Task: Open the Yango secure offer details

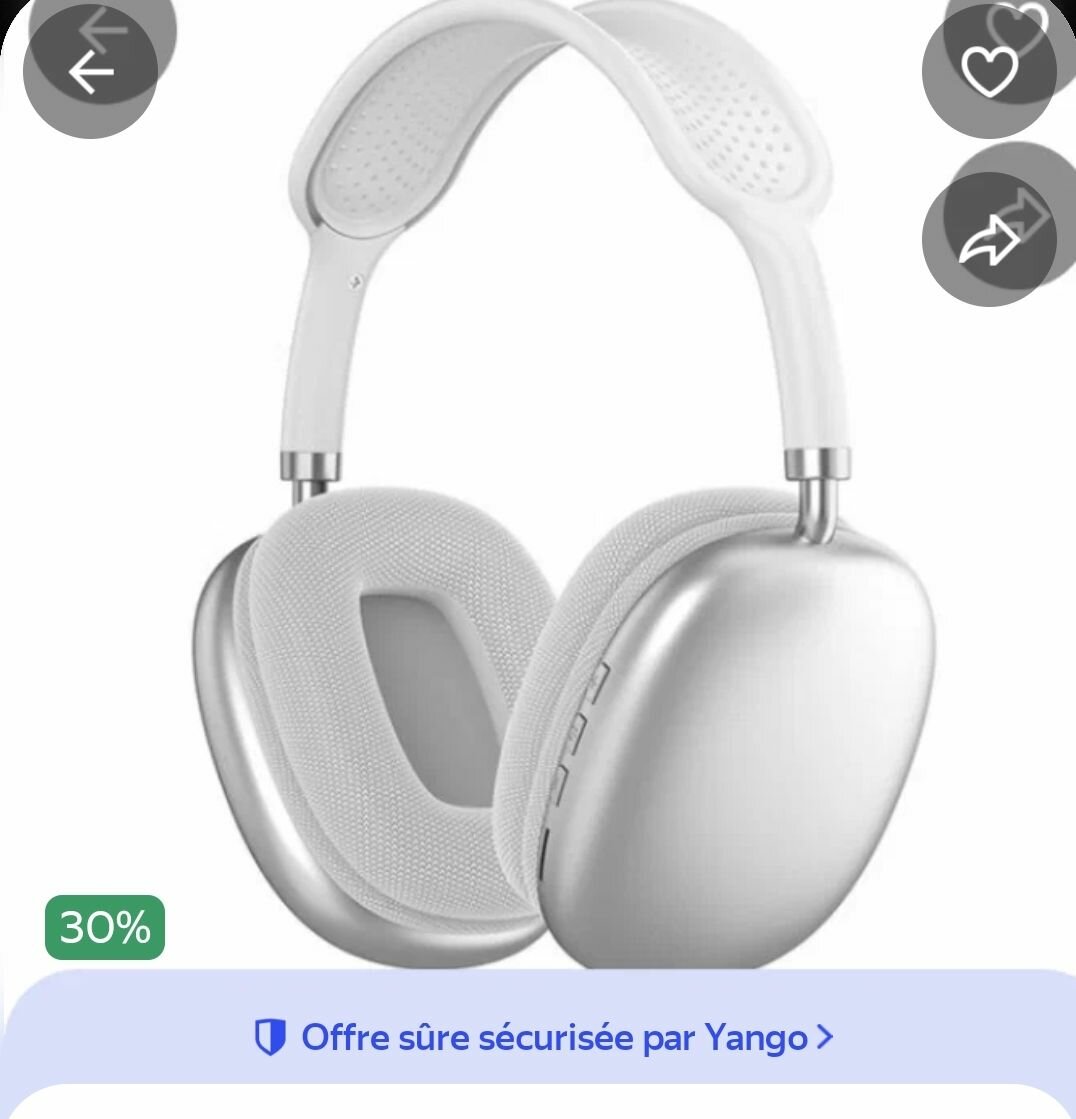Action: (543, 1037)
